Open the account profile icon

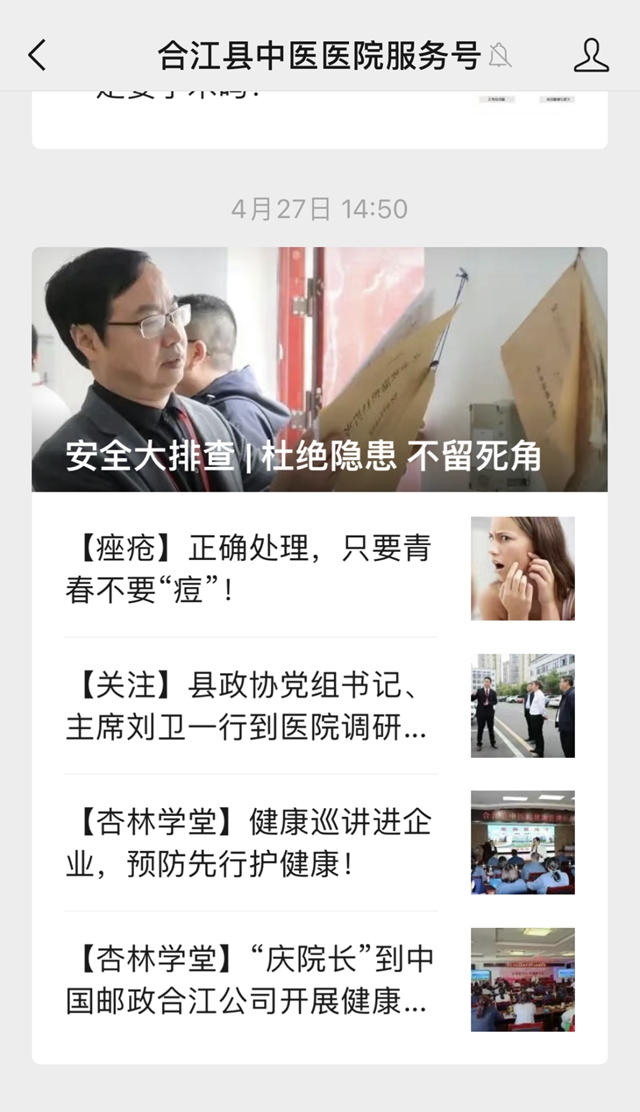pyautogui.click(x=591, y=56)
